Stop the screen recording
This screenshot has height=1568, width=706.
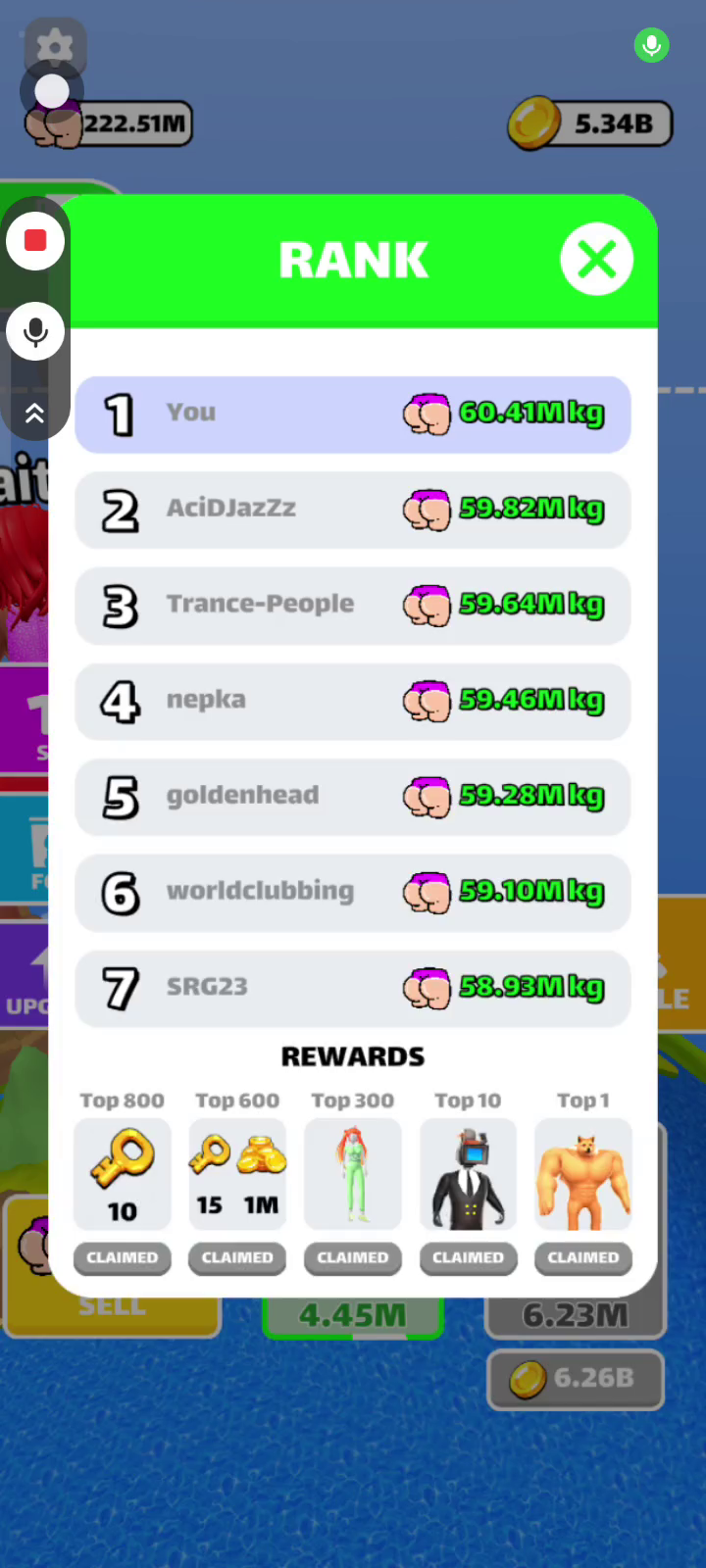pos(35,241)
